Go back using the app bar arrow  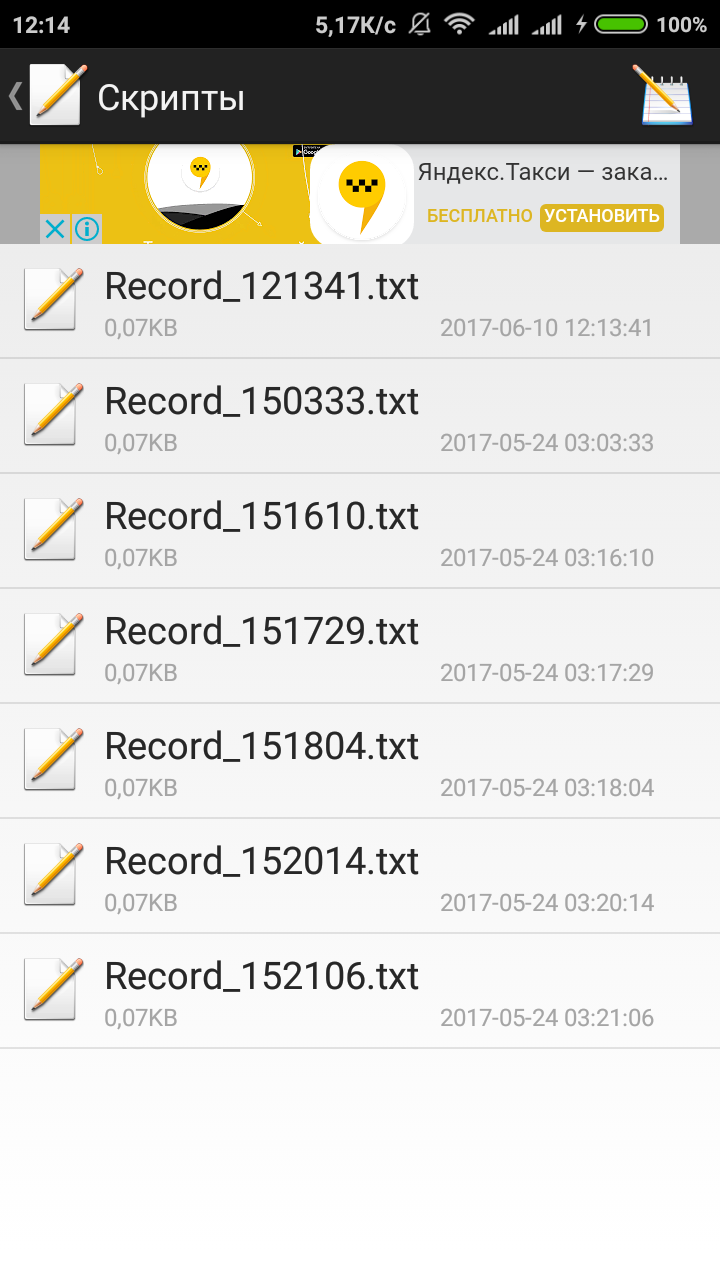coord(16,97)
